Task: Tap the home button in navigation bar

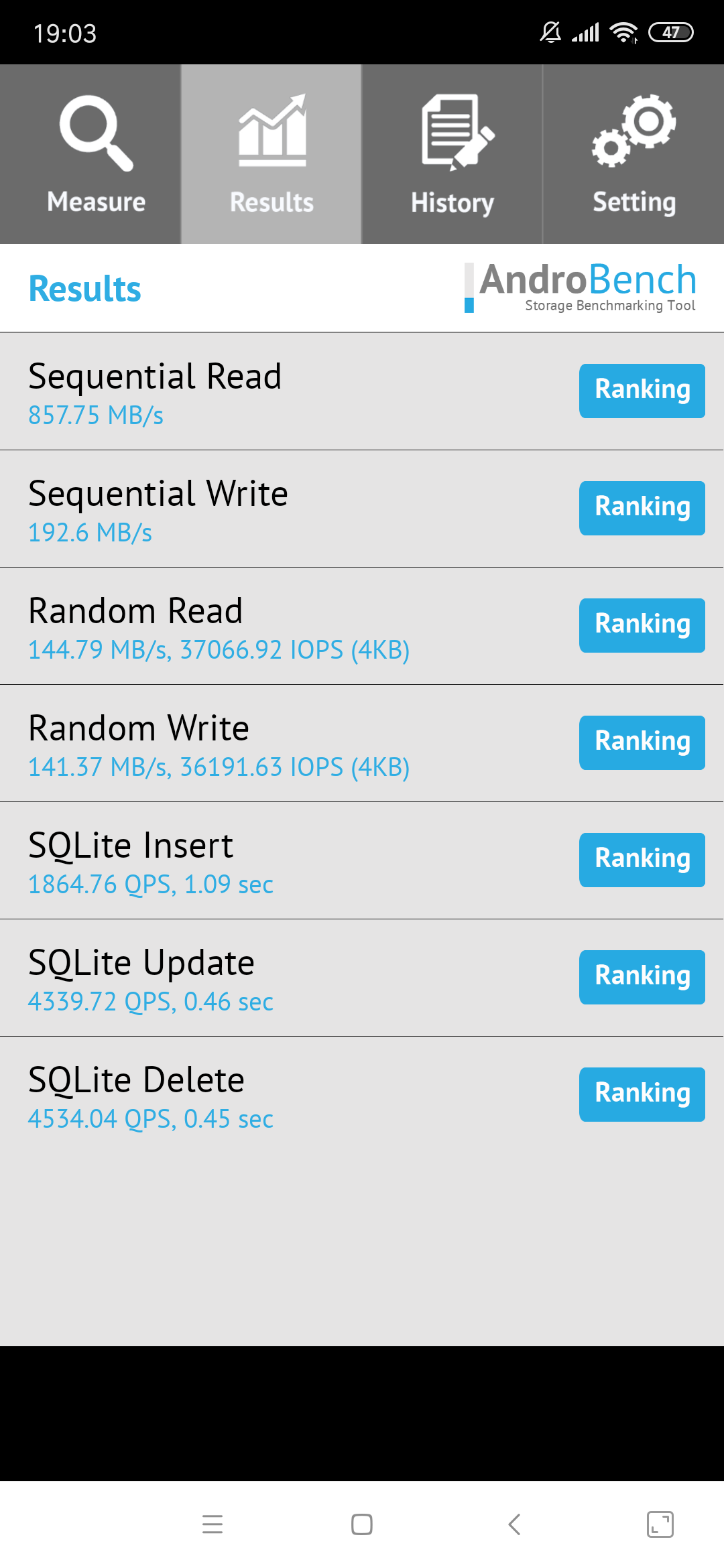Action: [362, 1524]
